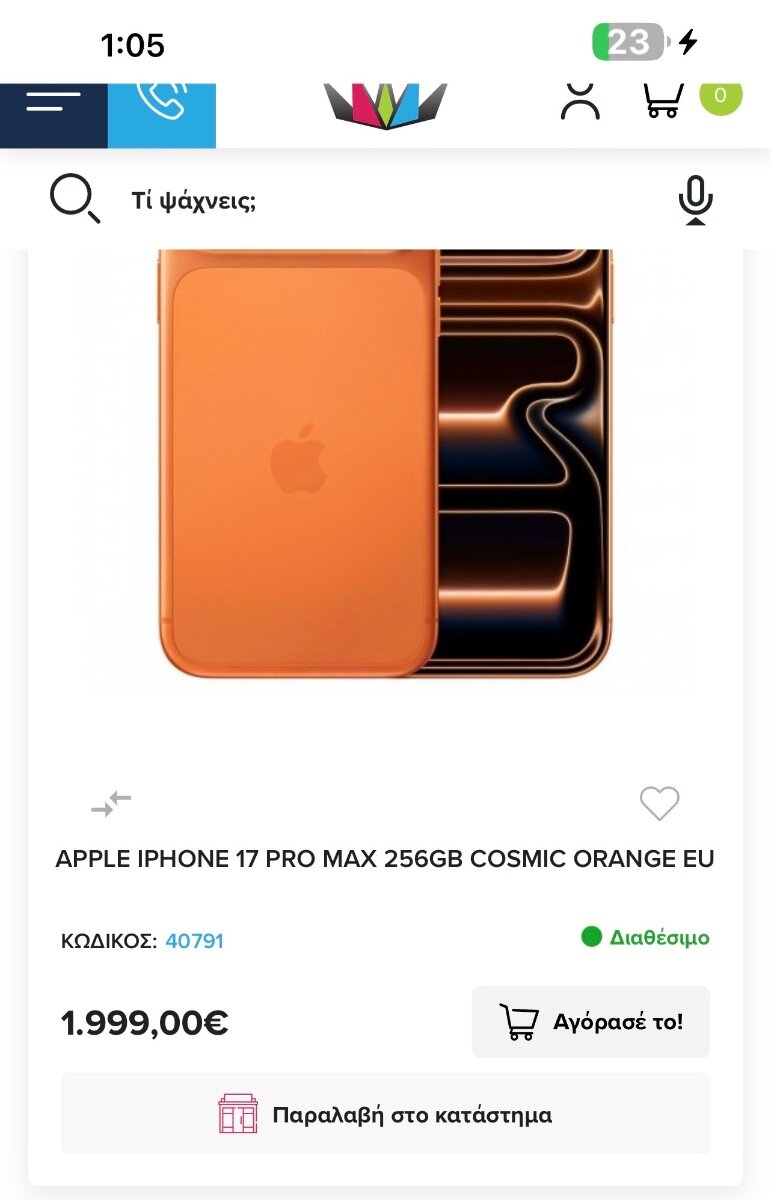
Task: Select "Παραλαβή στο κατάστημα" store pickup
Action: [x=385, y=1114]
